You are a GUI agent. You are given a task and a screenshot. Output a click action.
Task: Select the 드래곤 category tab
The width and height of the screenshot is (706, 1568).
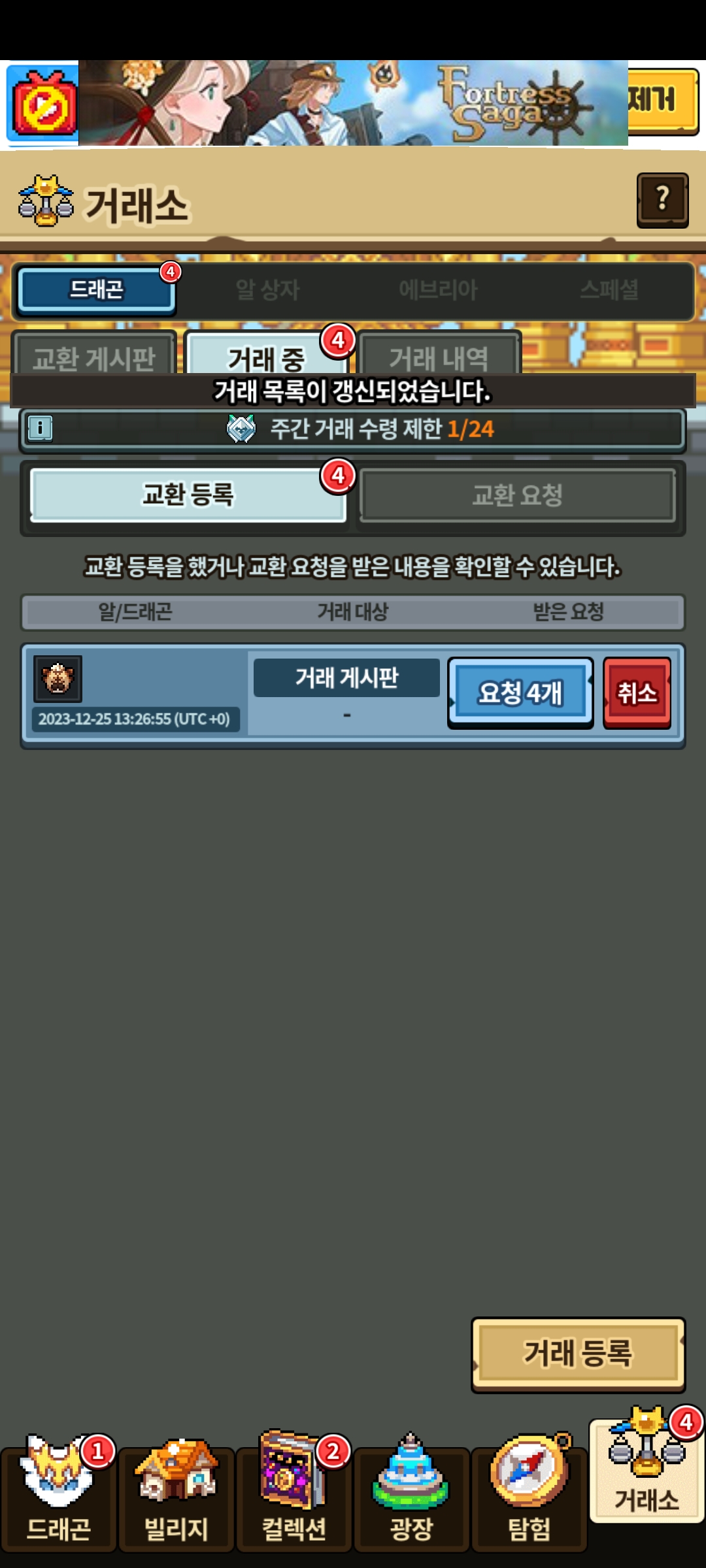pos(97,289)
